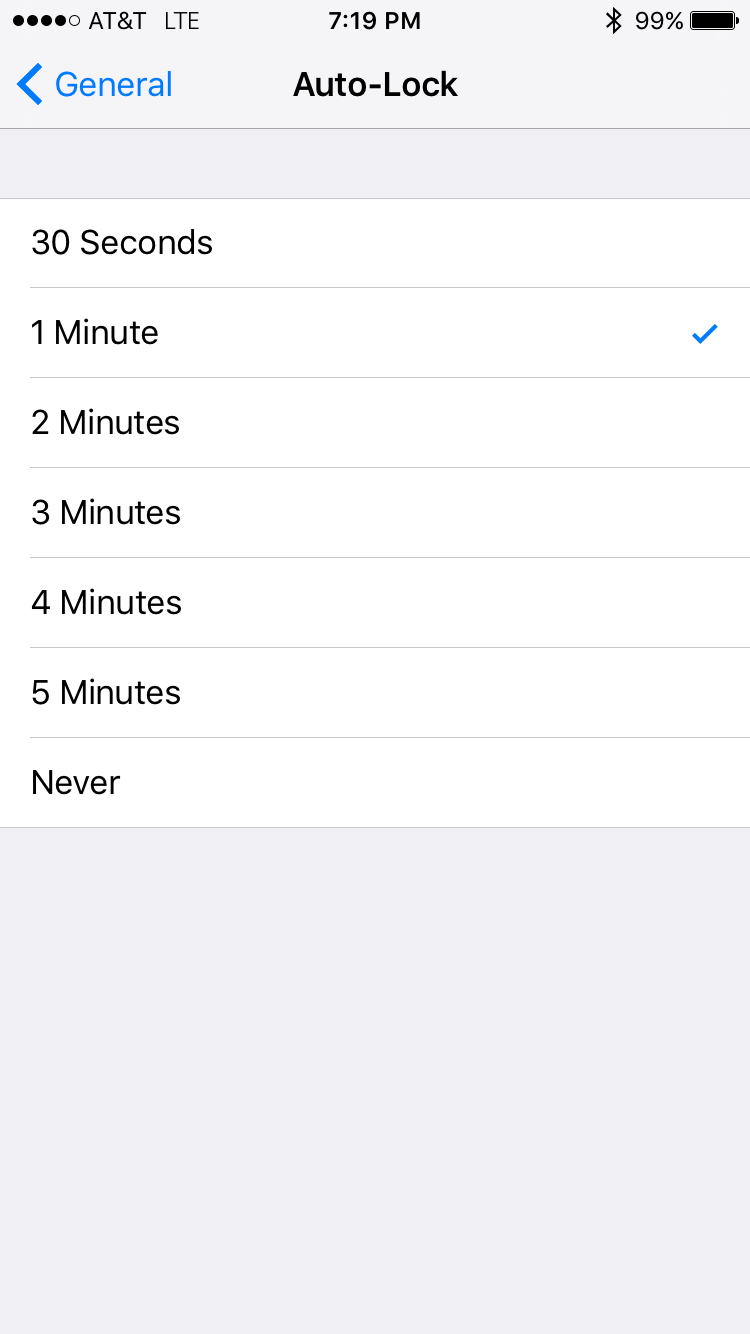Choose Never for auto-lock
Viewport: 750px width, 1334px height.
pyautogui.click(x=375, y=783)
